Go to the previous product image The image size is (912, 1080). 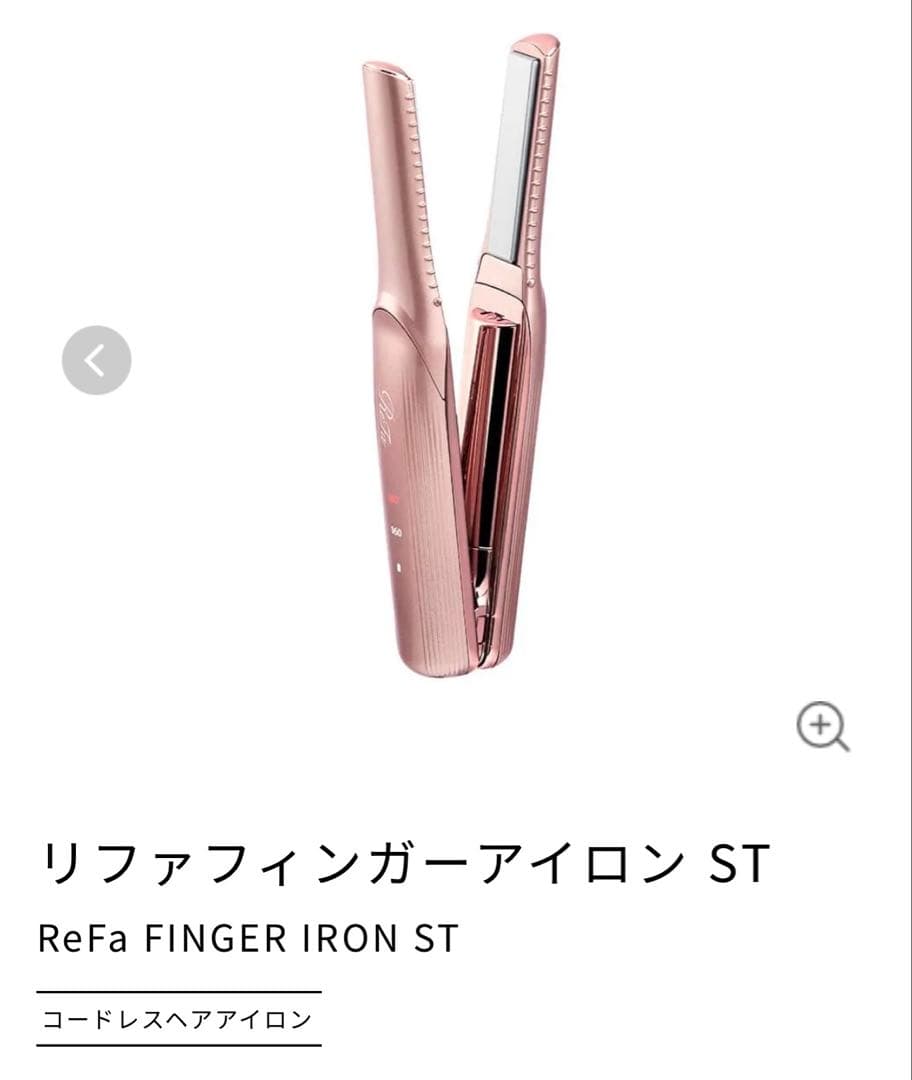96,360
